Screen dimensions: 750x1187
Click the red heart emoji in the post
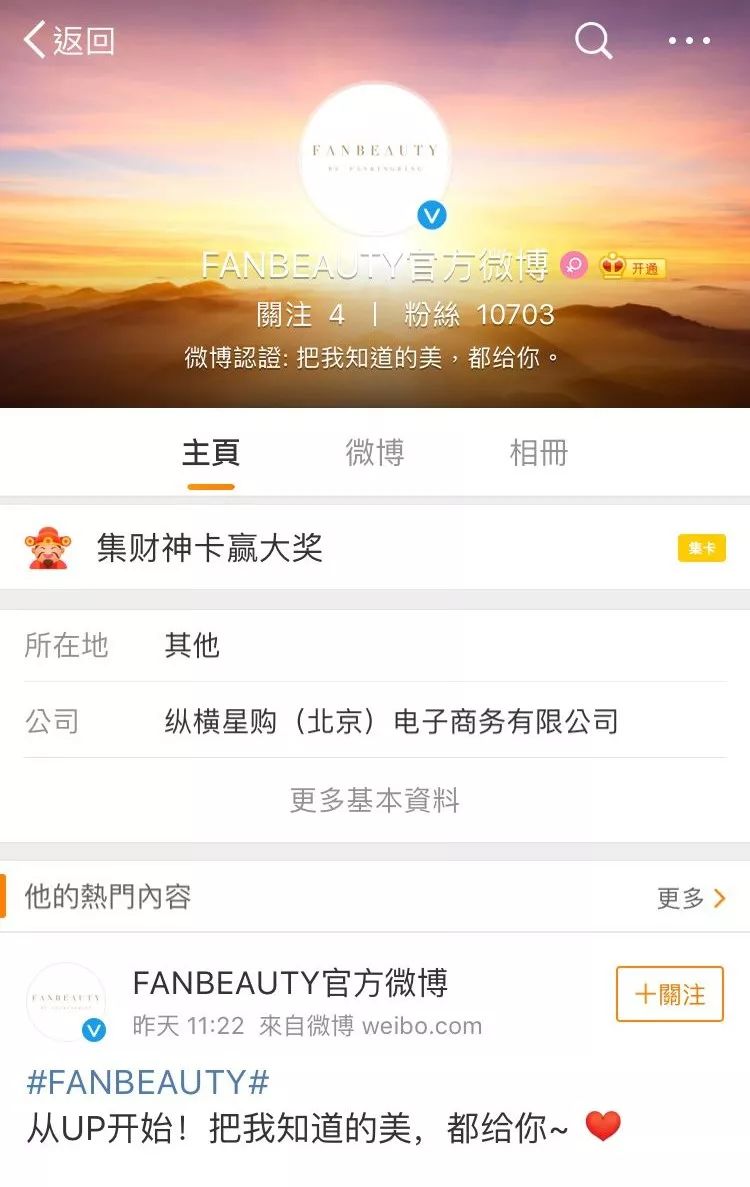[x=603, y=1124]
